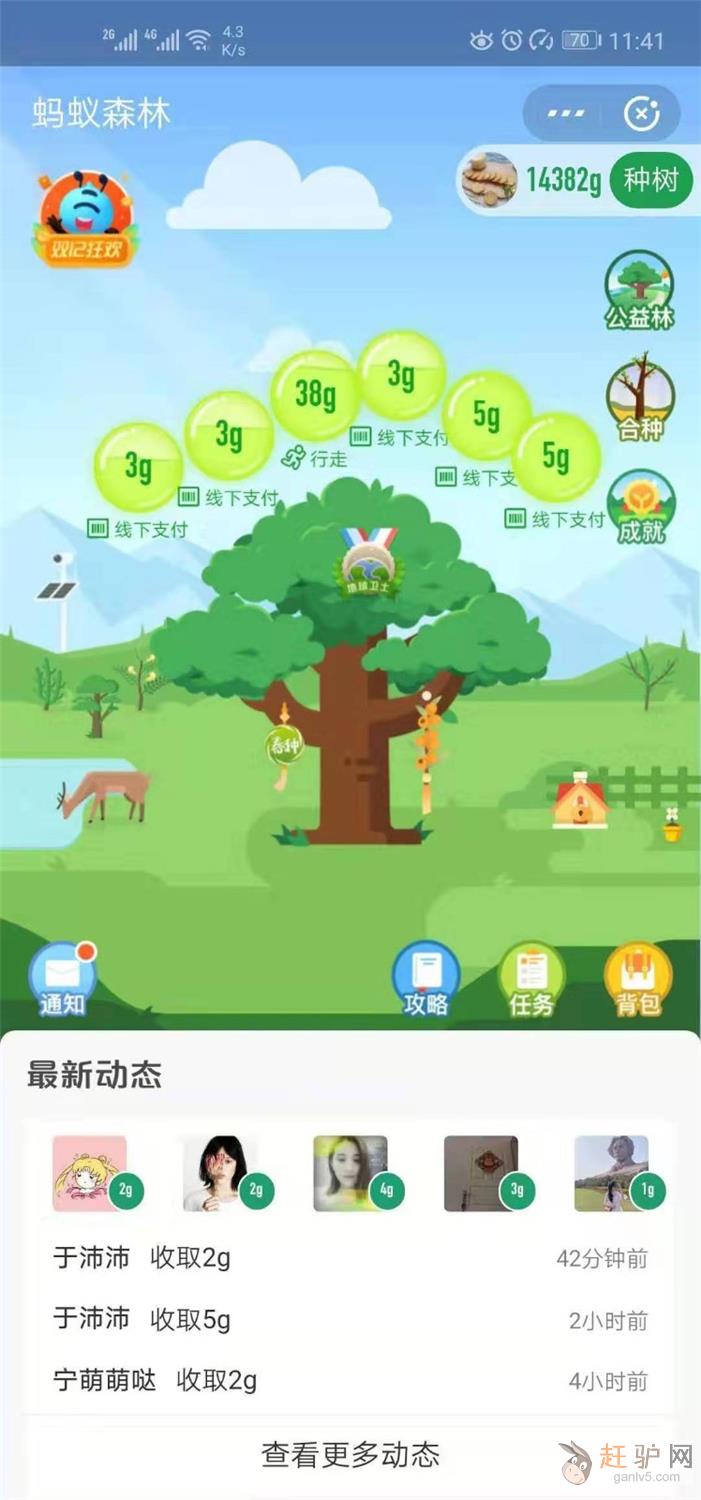Image resolution: width=701 pixels, height=1500 pixels.
Task: Open the mini-program more options menu
Action: coord(566,114)
